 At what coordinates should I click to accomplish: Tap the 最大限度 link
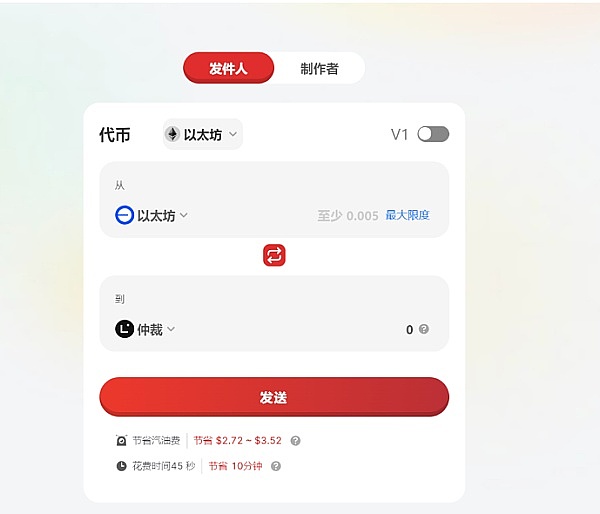pyautogui.click(x=407, y=215)
